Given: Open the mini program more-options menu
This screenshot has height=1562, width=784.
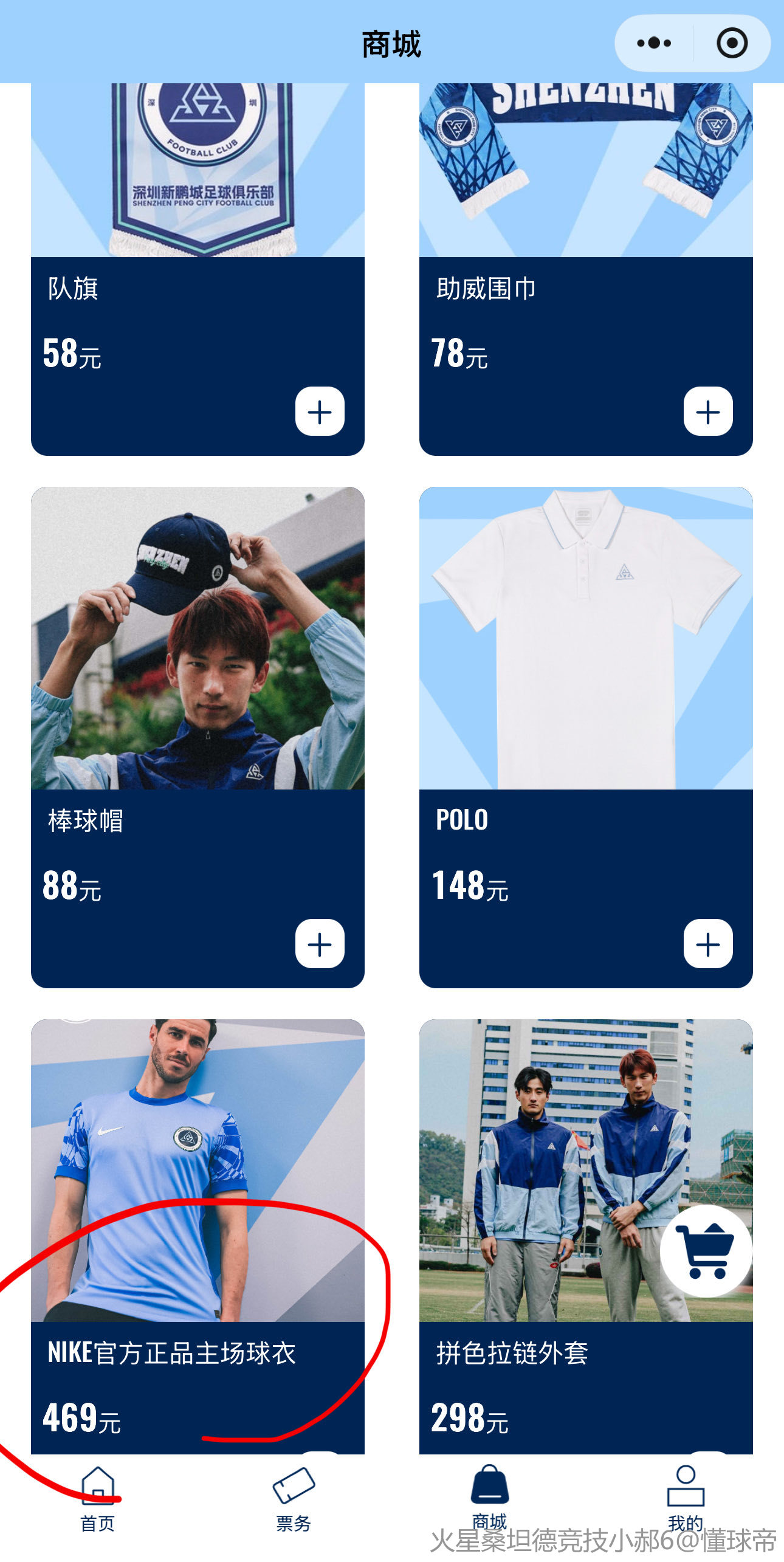Looking at the screenshot, I should point(654,43).
